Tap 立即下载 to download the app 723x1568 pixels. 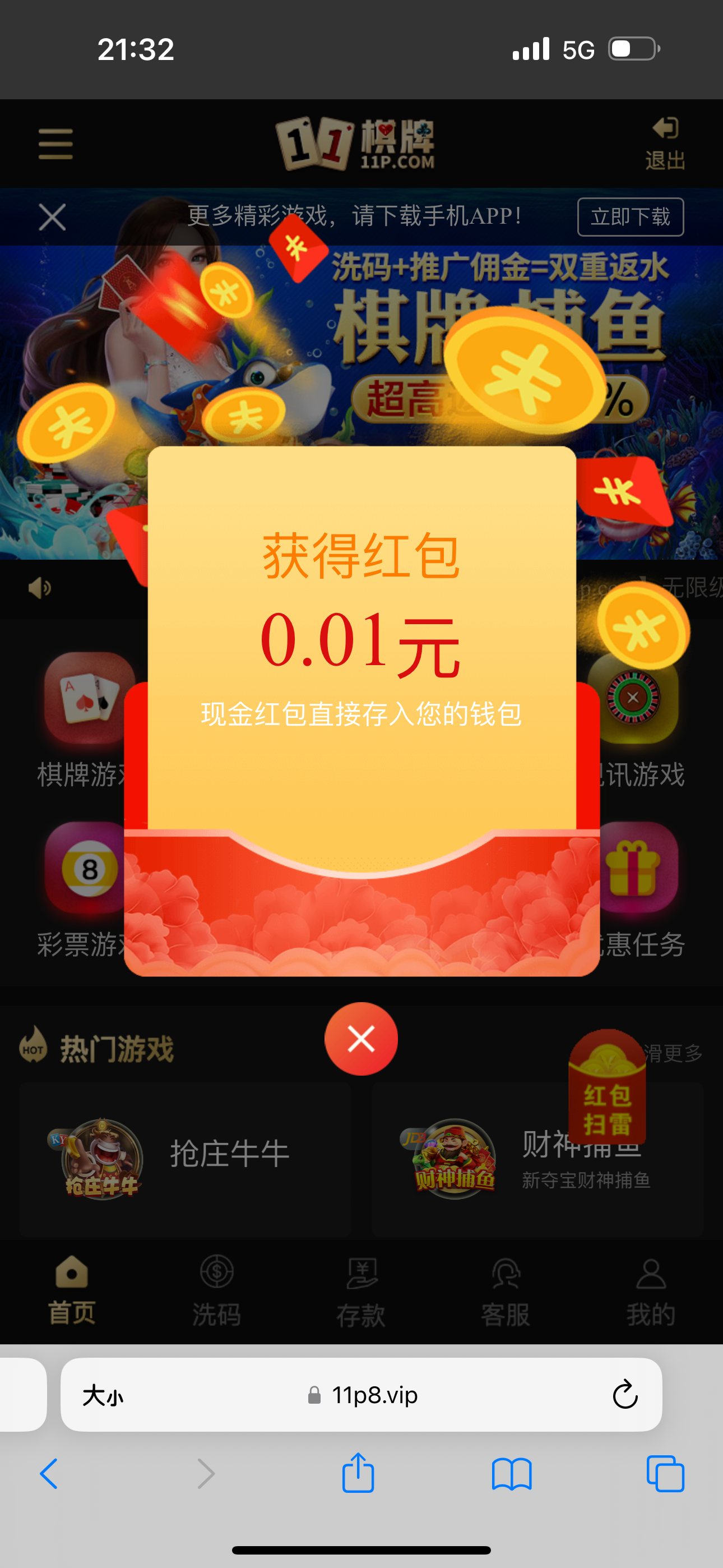[x=630, y=216]
